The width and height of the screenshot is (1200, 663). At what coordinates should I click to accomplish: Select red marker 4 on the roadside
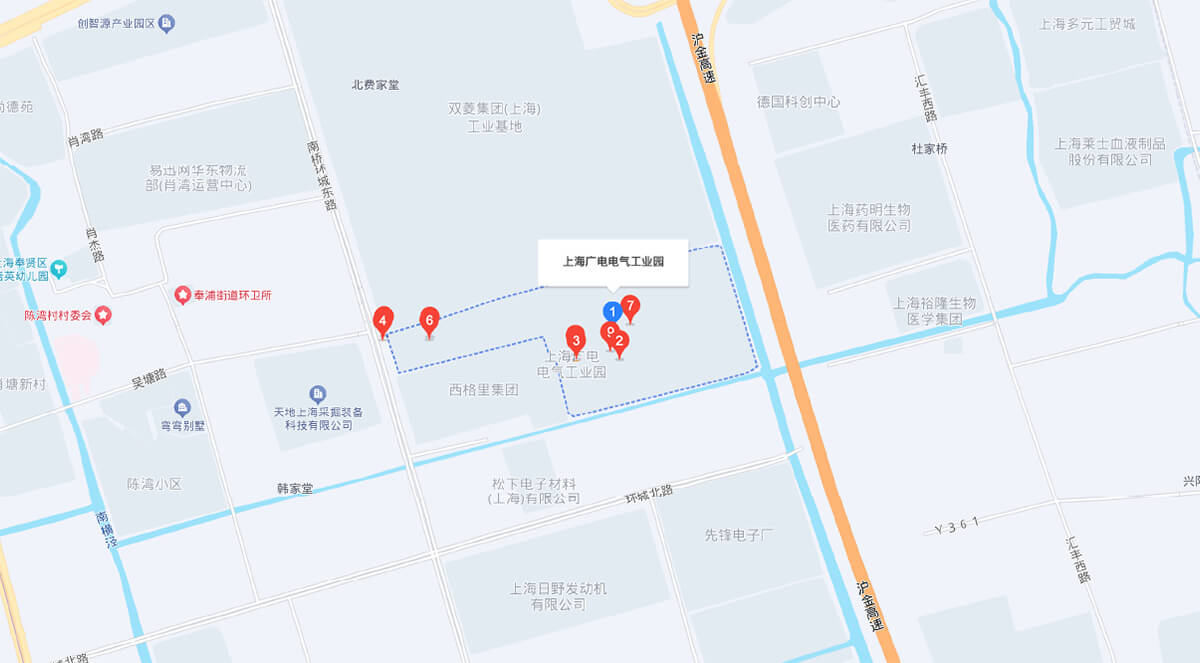pyautogui.click(x=381, y=320)
